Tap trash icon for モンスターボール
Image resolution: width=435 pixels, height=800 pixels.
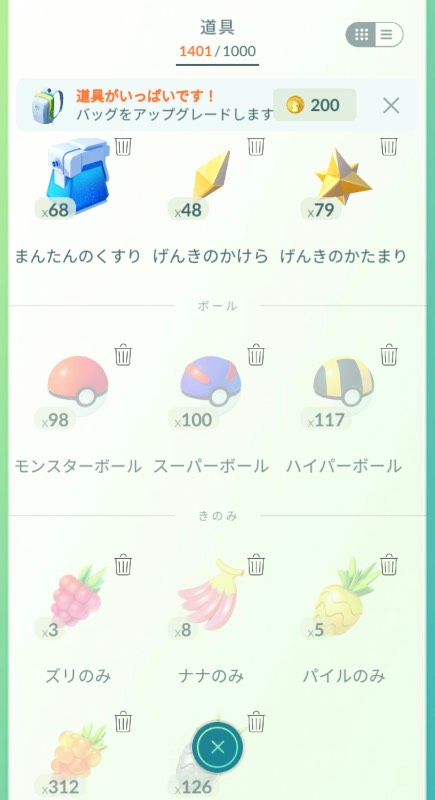click(123, 355)
